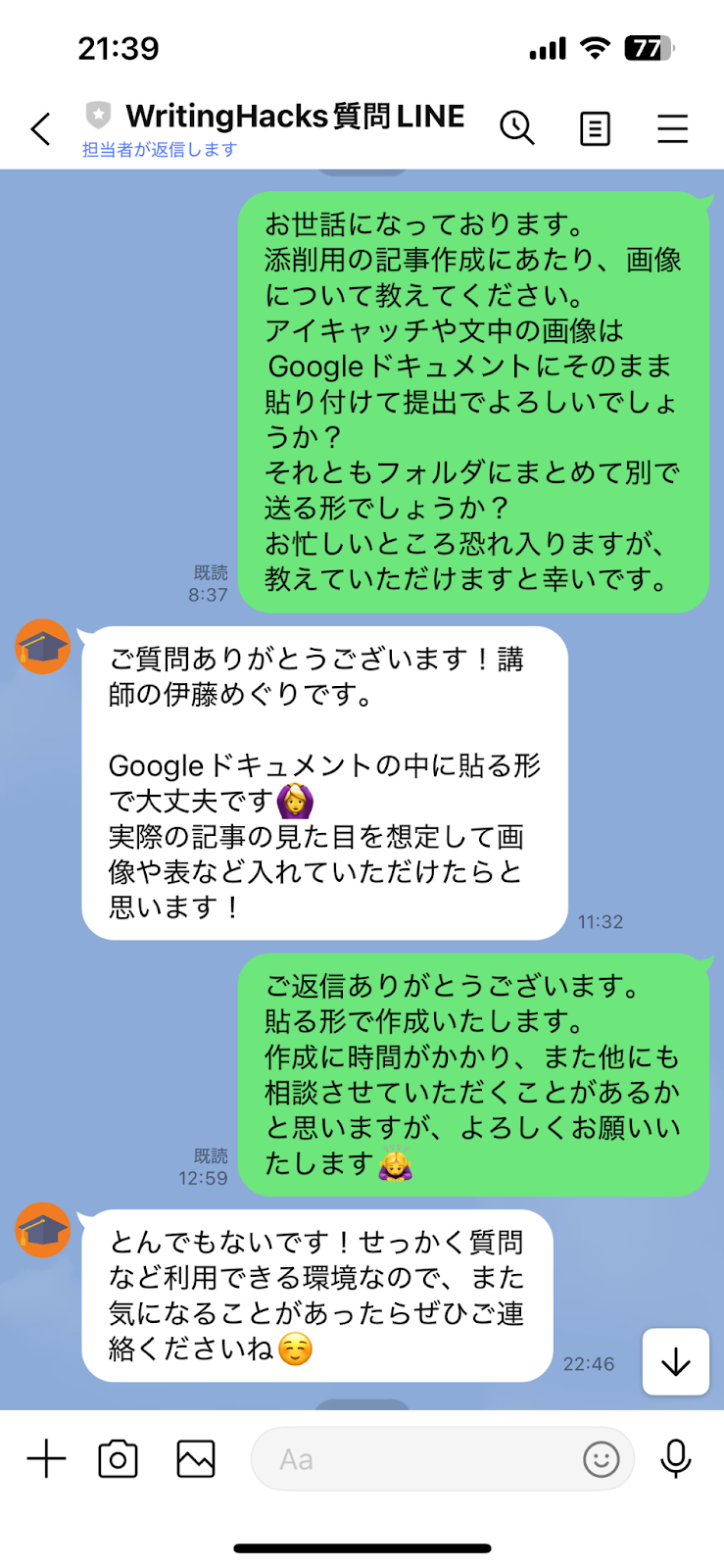
Task: Open the emoji sticker picker
Action: click(601, 1458)
